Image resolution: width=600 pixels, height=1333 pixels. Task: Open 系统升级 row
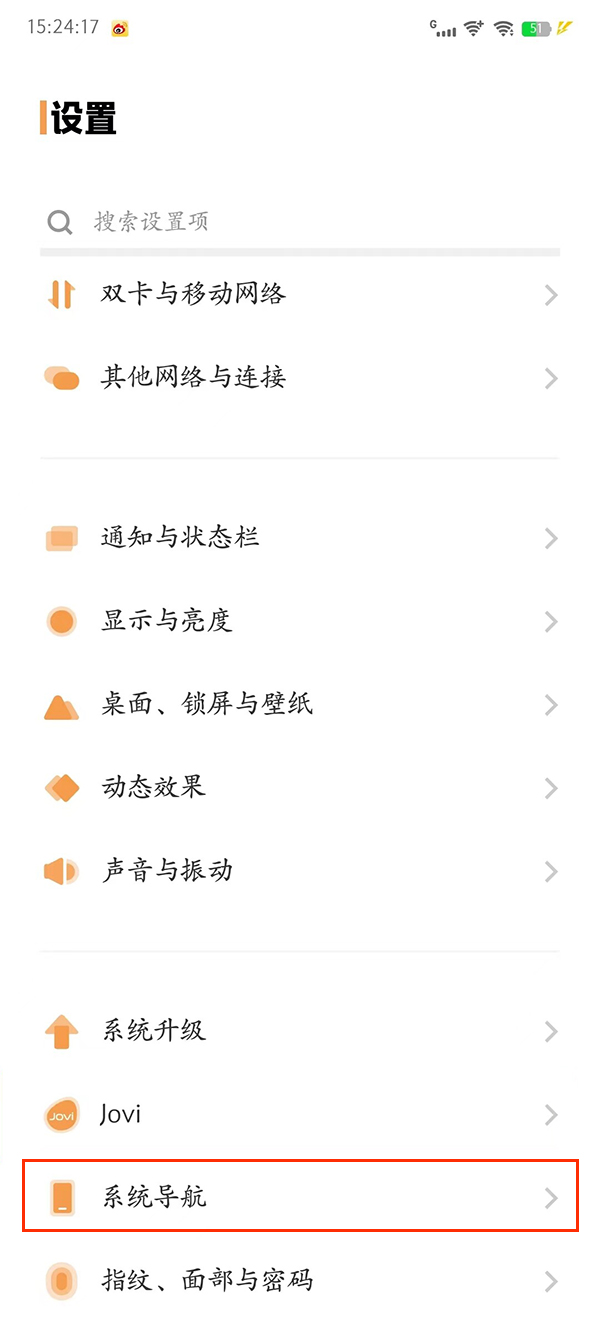pyautogui.click(x=300, y=1031)
